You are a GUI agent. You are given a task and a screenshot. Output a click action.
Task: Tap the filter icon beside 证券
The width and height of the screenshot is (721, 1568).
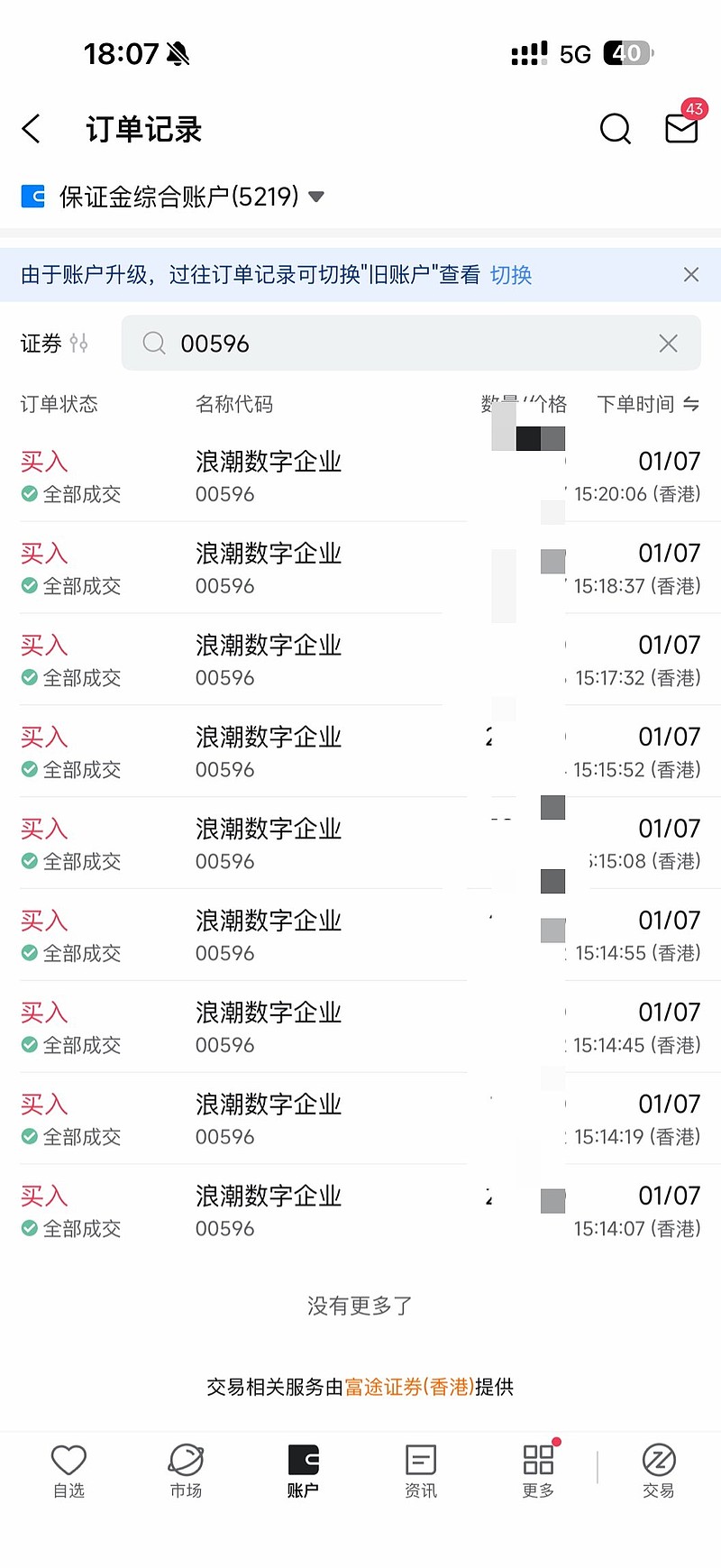click(79, 343)
